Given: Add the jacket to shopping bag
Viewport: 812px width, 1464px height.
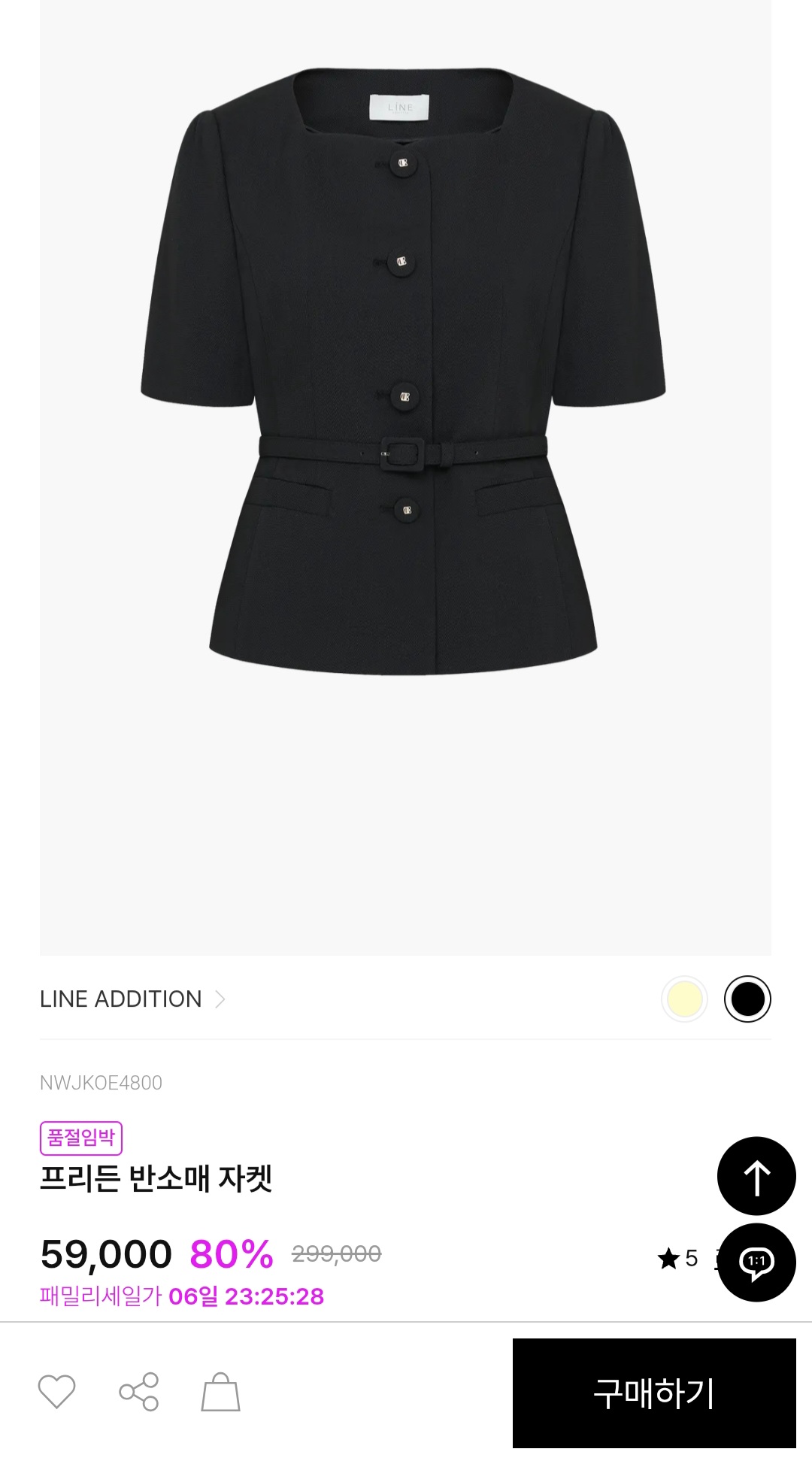Looking at the screenshot, I should coord(220,1392).
